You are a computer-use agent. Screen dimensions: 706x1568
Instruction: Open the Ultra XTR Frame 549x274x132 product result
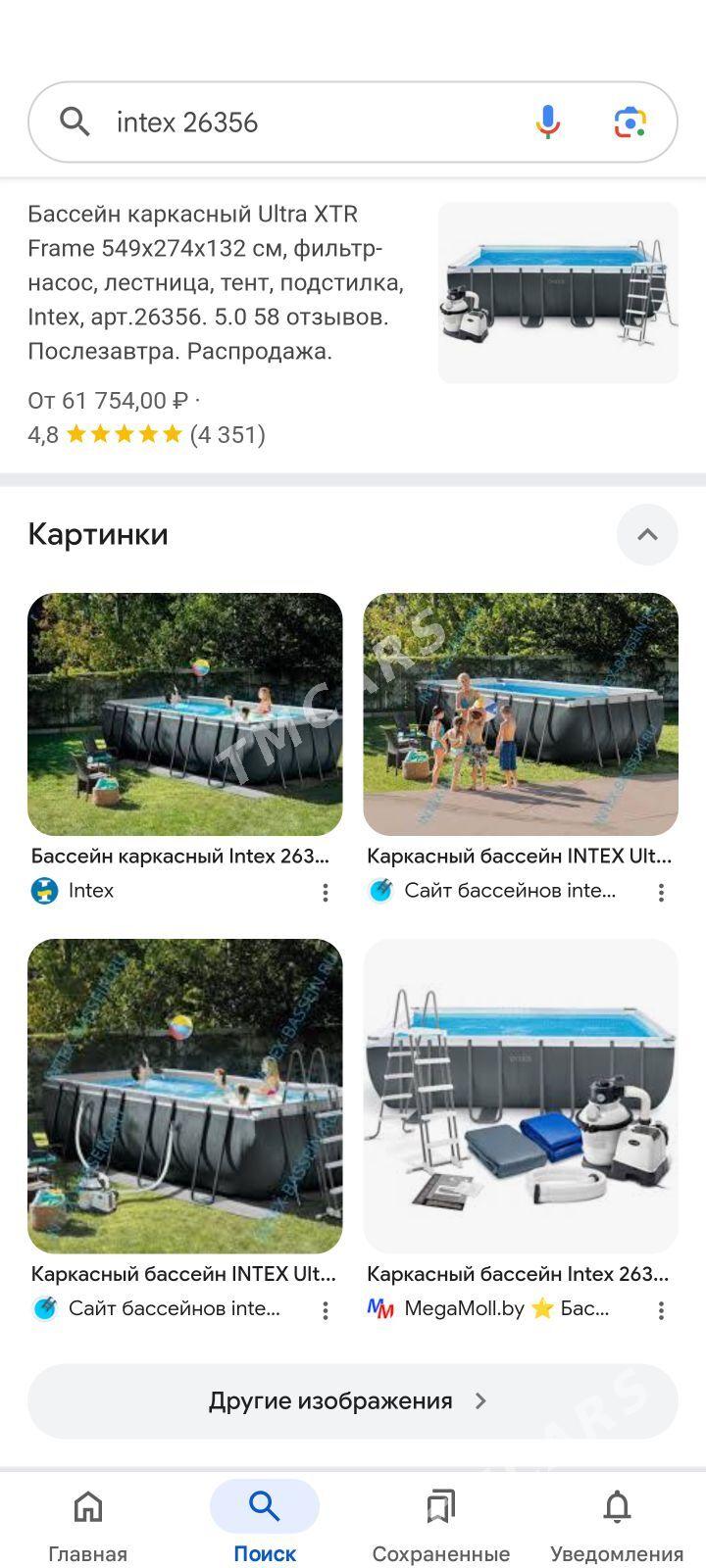pos(216,282)
